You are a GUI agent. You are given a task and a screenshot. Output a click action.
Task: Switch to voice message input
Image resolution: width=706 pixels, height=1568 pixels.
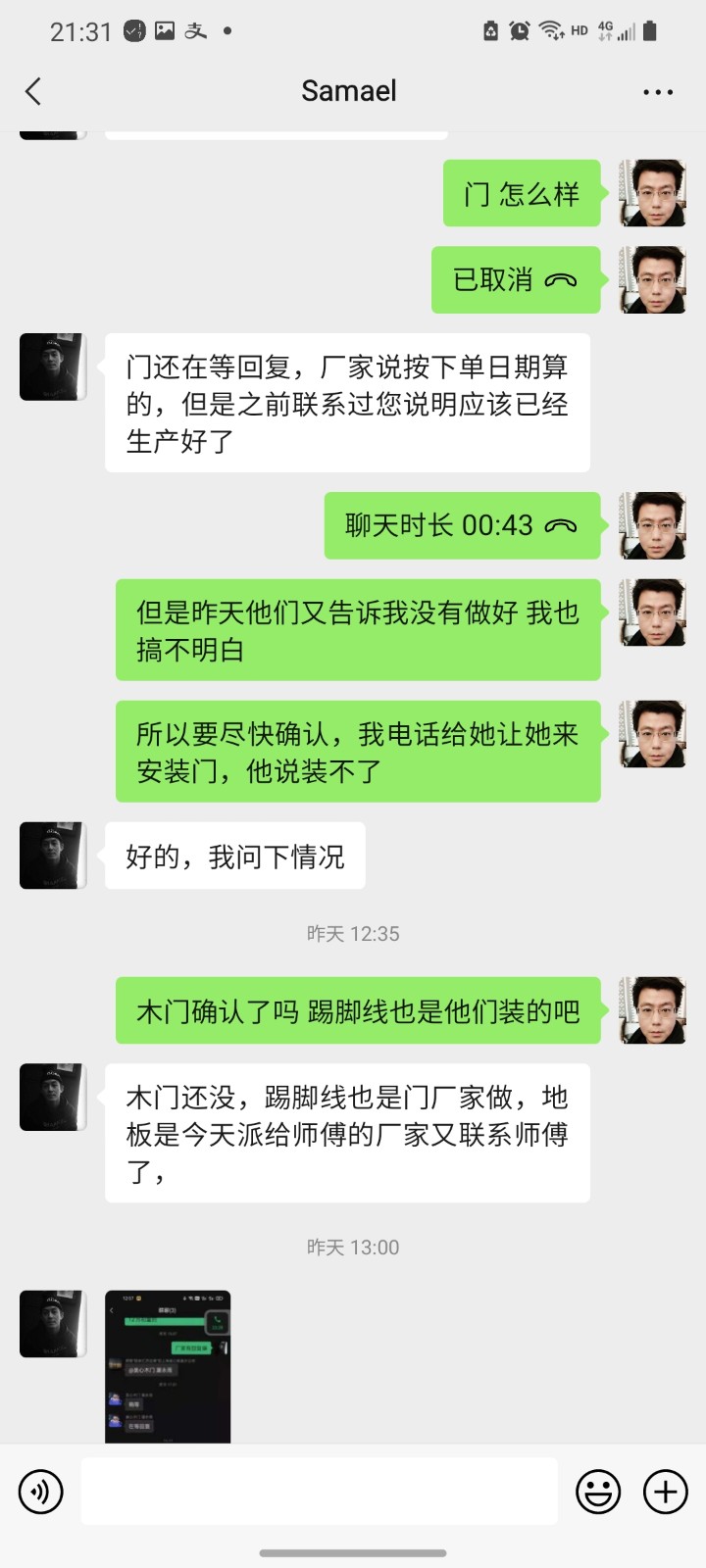click(40, 1492)
